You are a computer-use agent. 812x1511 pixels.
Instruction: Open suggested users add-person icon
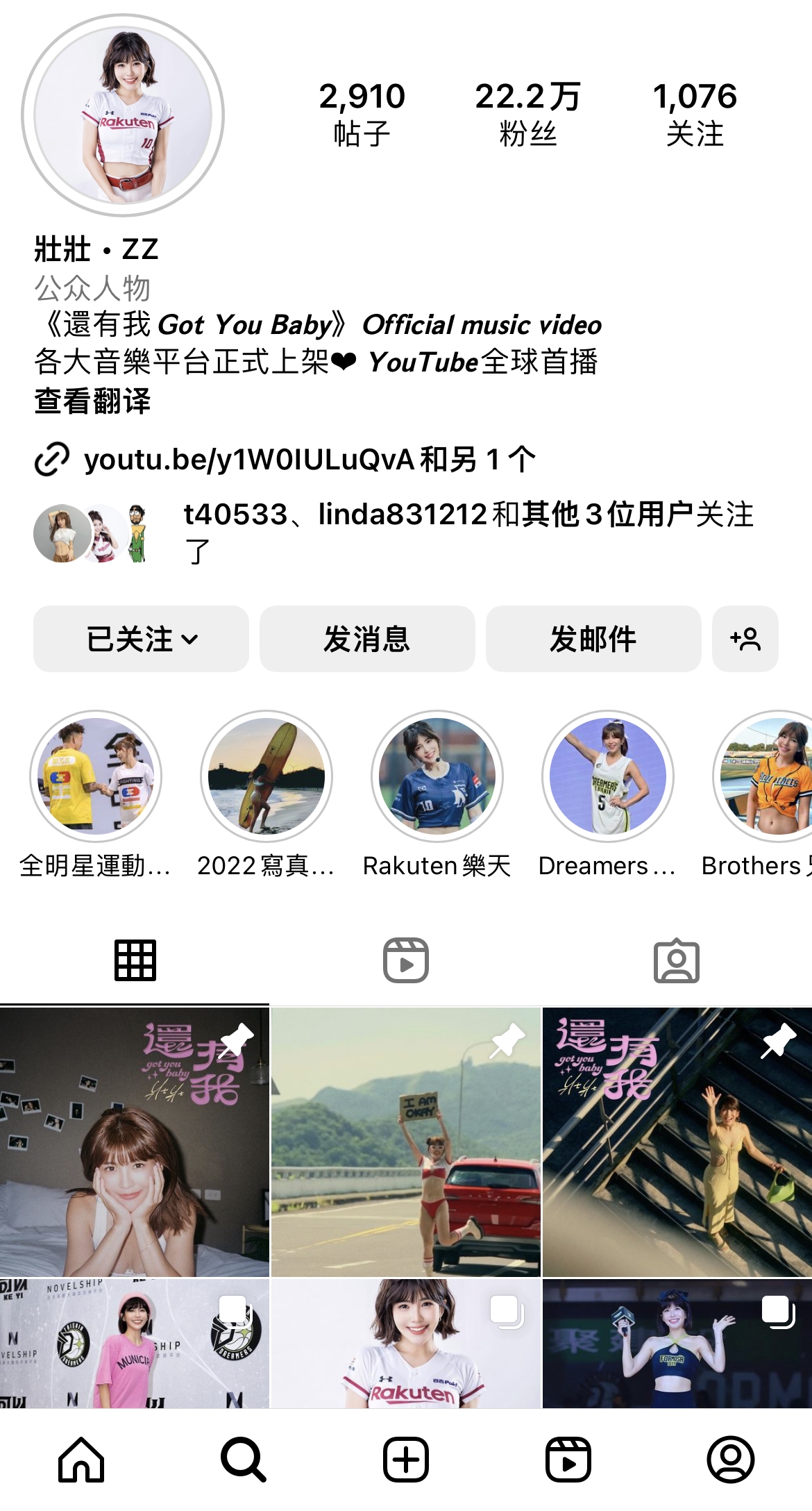[745, 639]
